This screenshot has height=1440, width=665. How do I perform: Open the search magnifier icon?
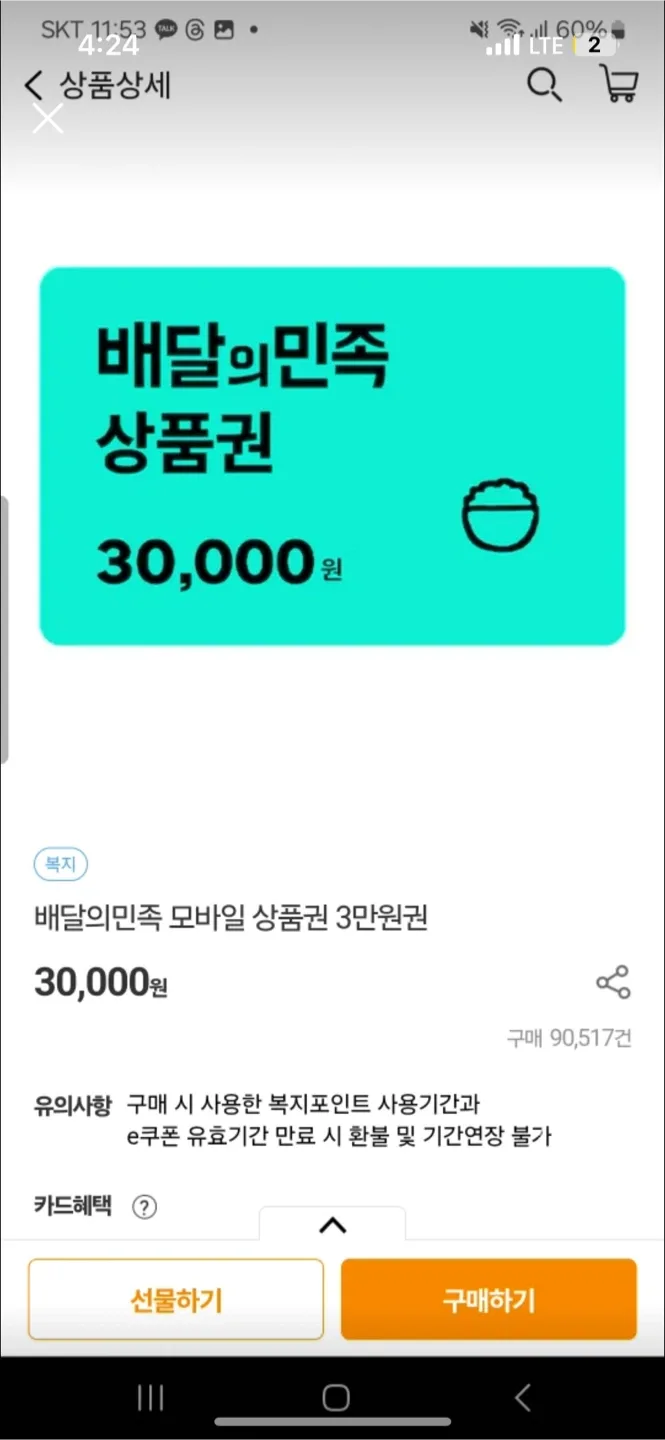point(543,86)
